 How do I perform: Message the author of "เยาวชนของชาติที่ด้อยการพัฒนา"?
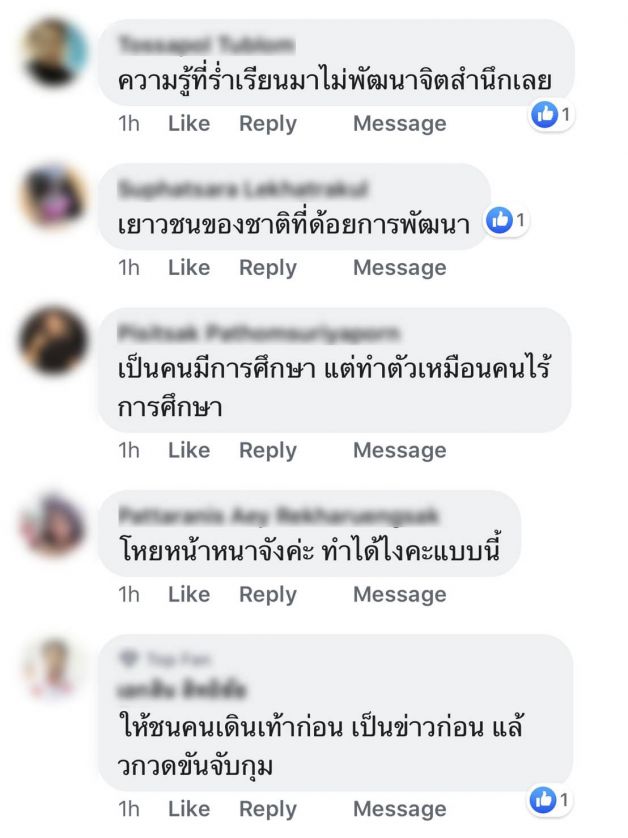pyautogui.click(x=399, y=268)
